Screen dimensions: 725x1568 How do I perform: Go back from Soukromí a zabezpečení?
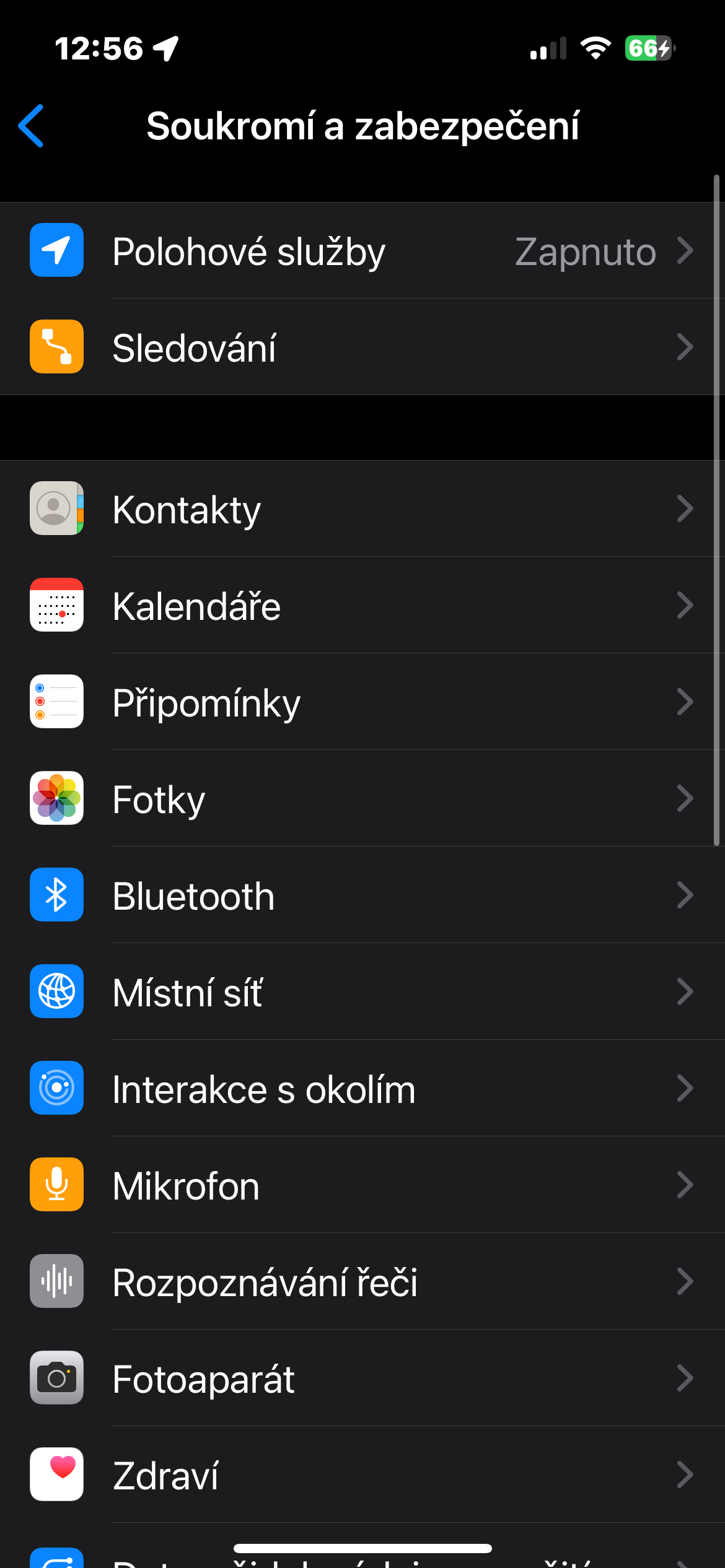click(31, 126)
